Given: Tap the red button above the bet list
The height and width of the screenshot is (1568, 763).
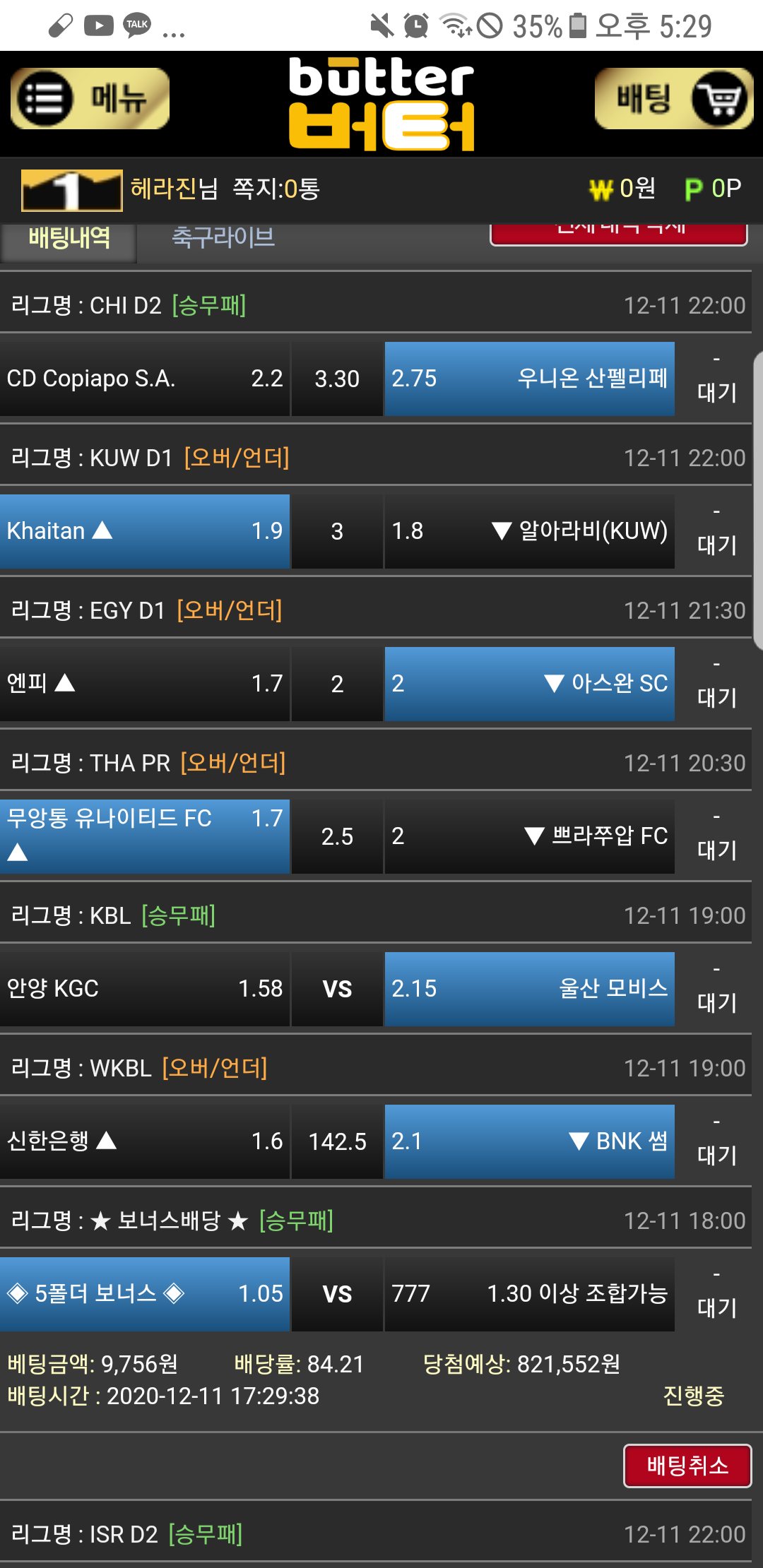Looking at the screenshot, I should pos(618,234).
